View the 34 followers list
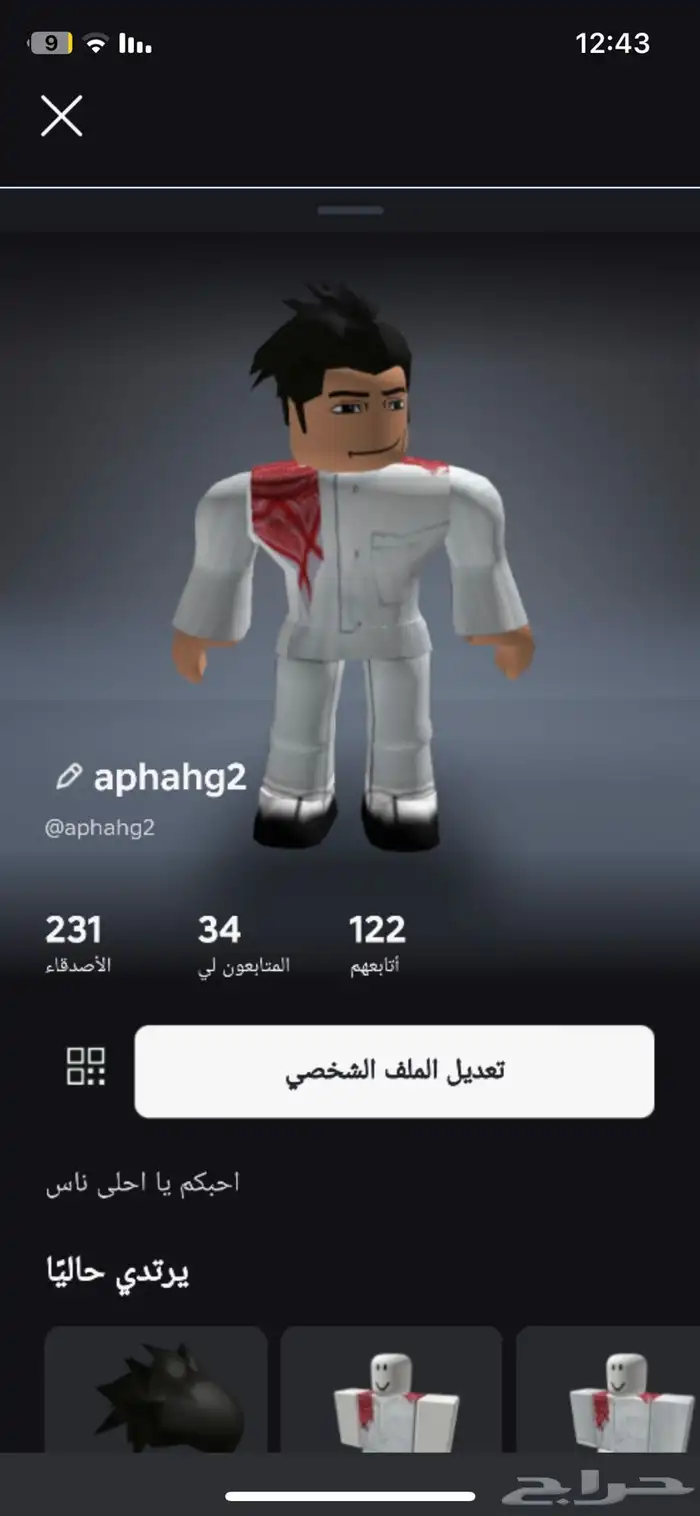700x1516 pixels. click(244, 944)
